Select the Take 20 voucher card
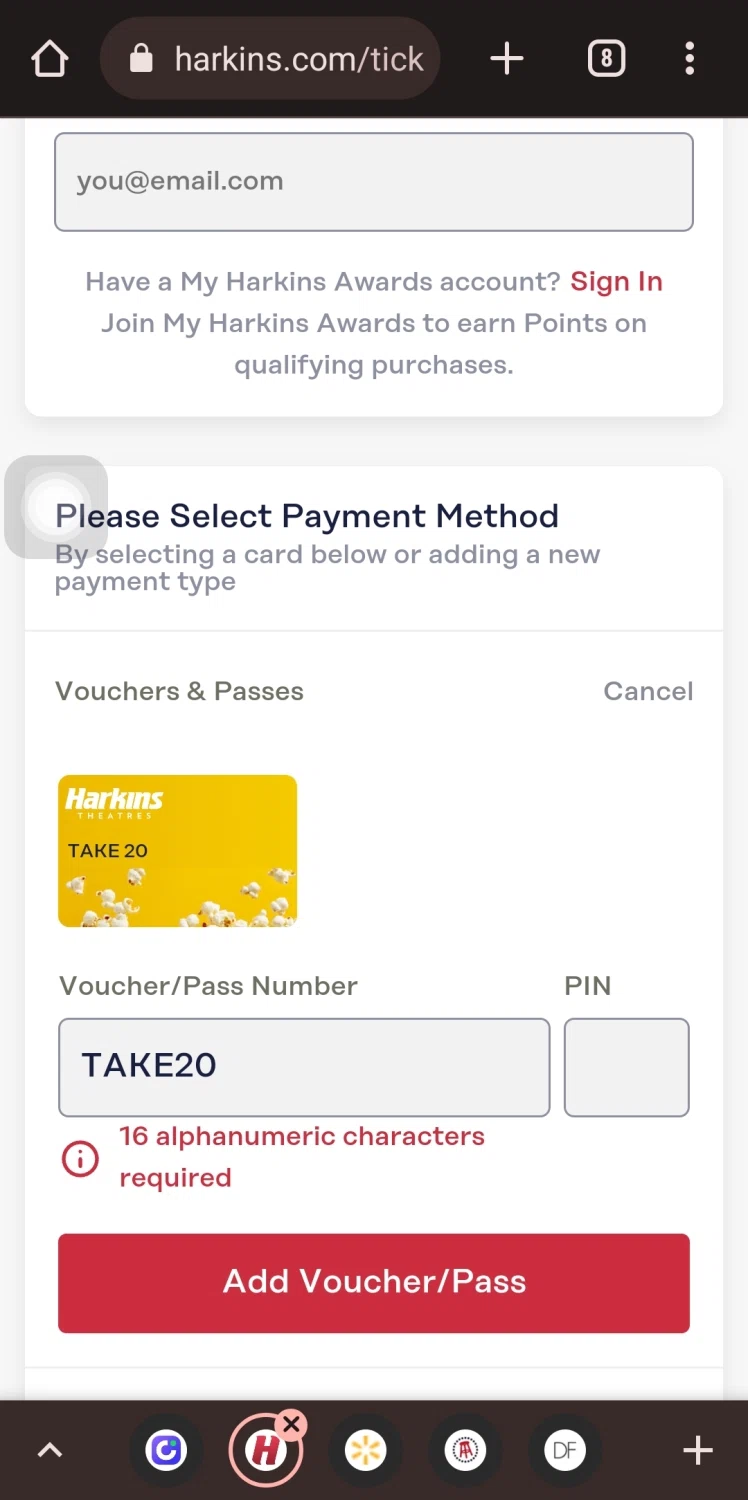748x1500 pixels. point(177,851)
